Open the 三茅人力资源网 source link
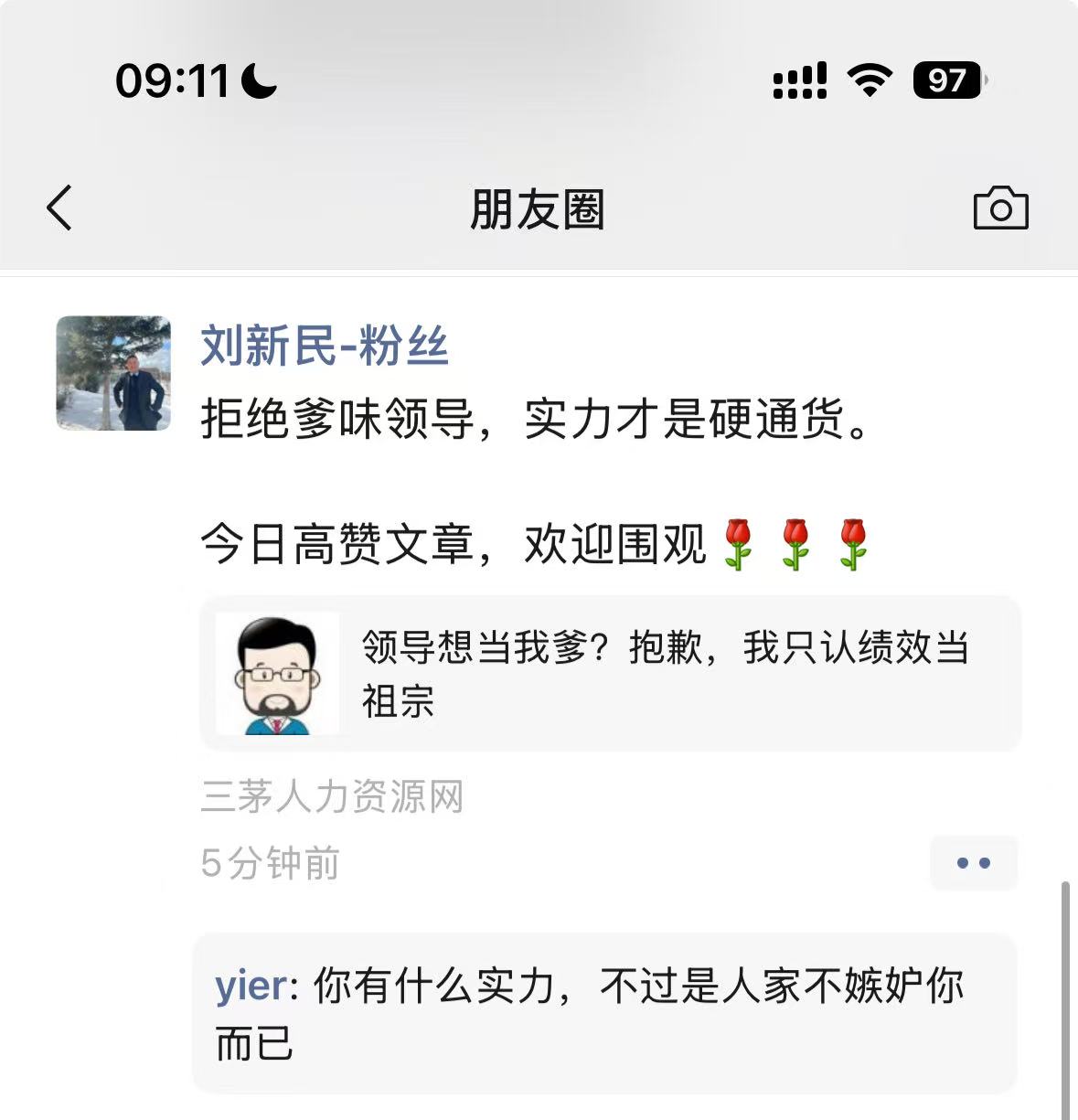This screenshot has width=1078, height=1120. (x=332, y=796)
